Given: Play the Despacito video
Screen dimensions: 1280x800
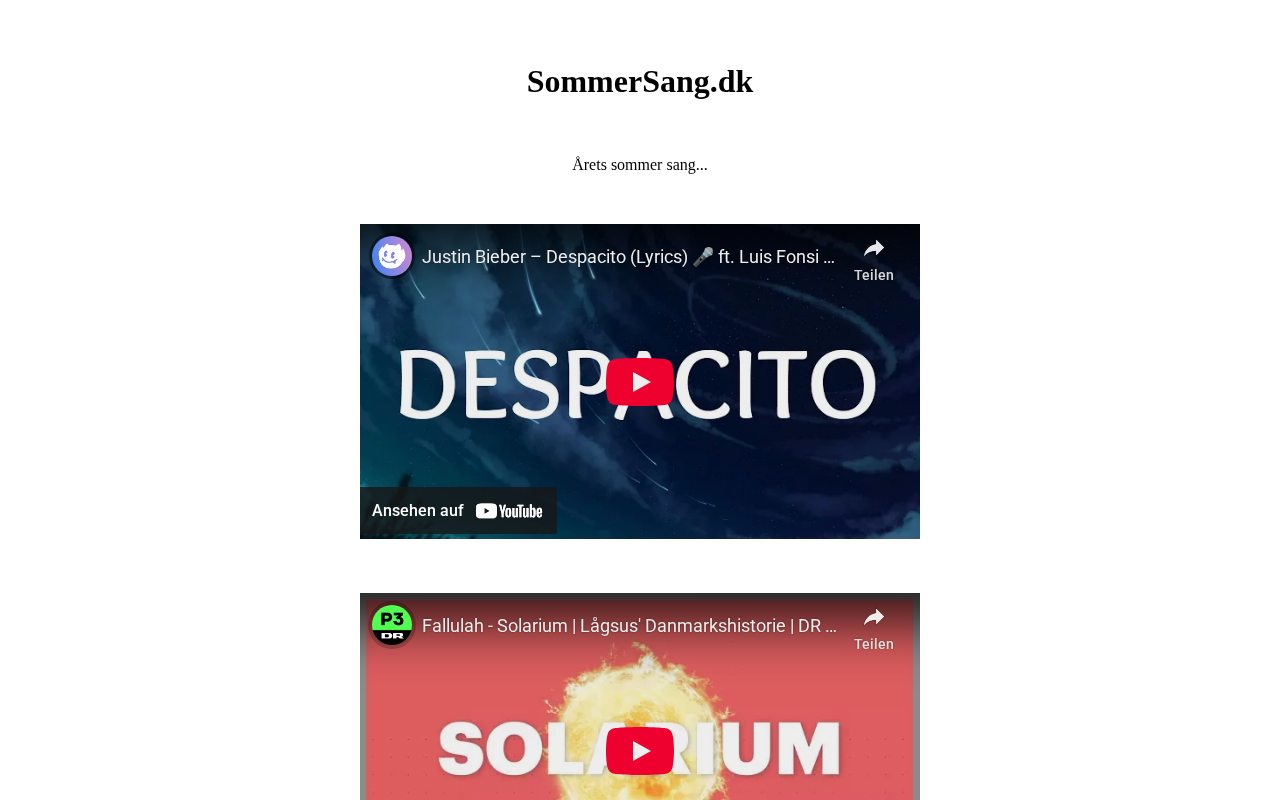Looking at the screenshot, I should [x=640, y=382].
